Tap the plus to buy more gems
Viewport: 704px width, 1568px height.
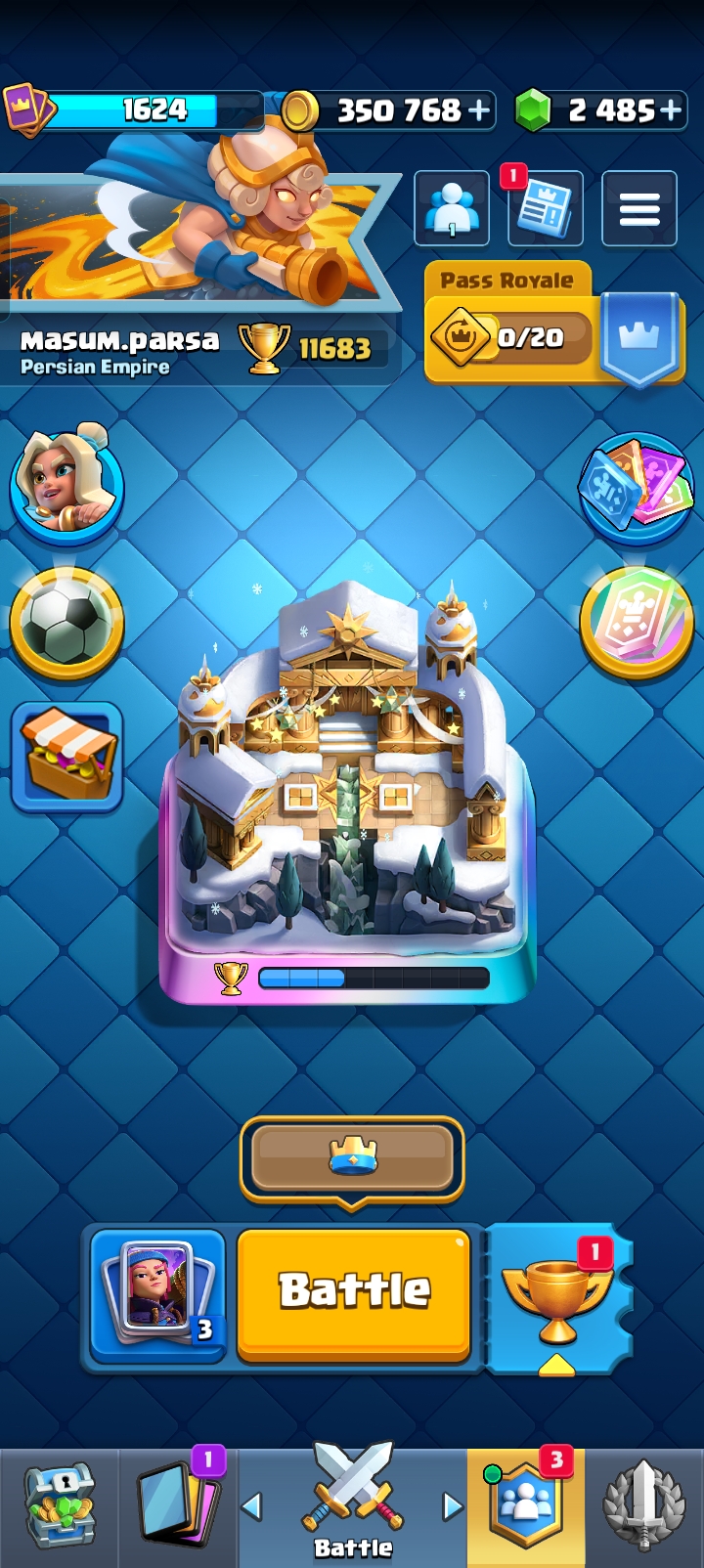pos(671,110)
